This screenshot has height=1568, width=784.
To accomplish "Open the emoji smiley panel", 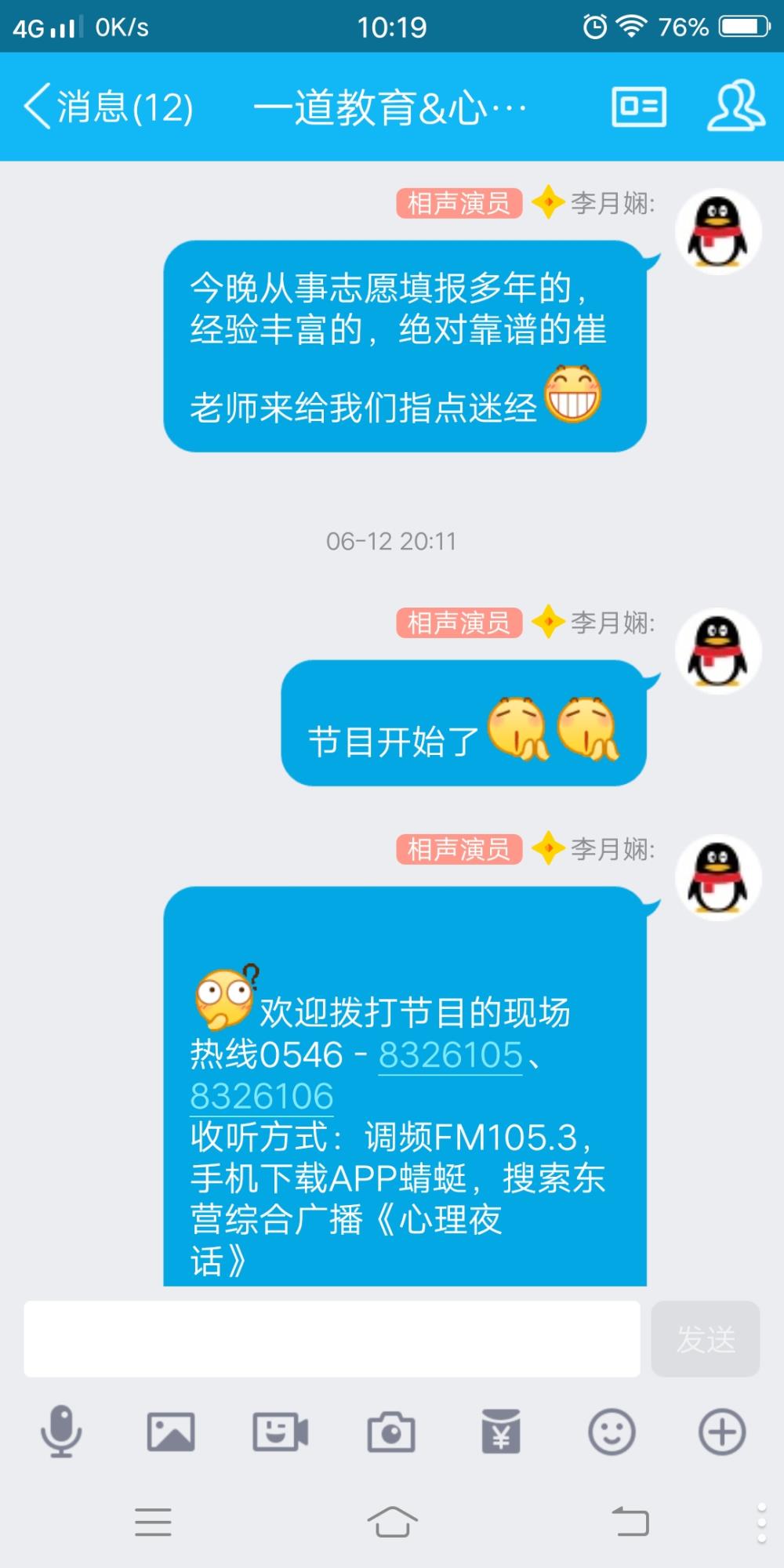I will (612, 1432).
